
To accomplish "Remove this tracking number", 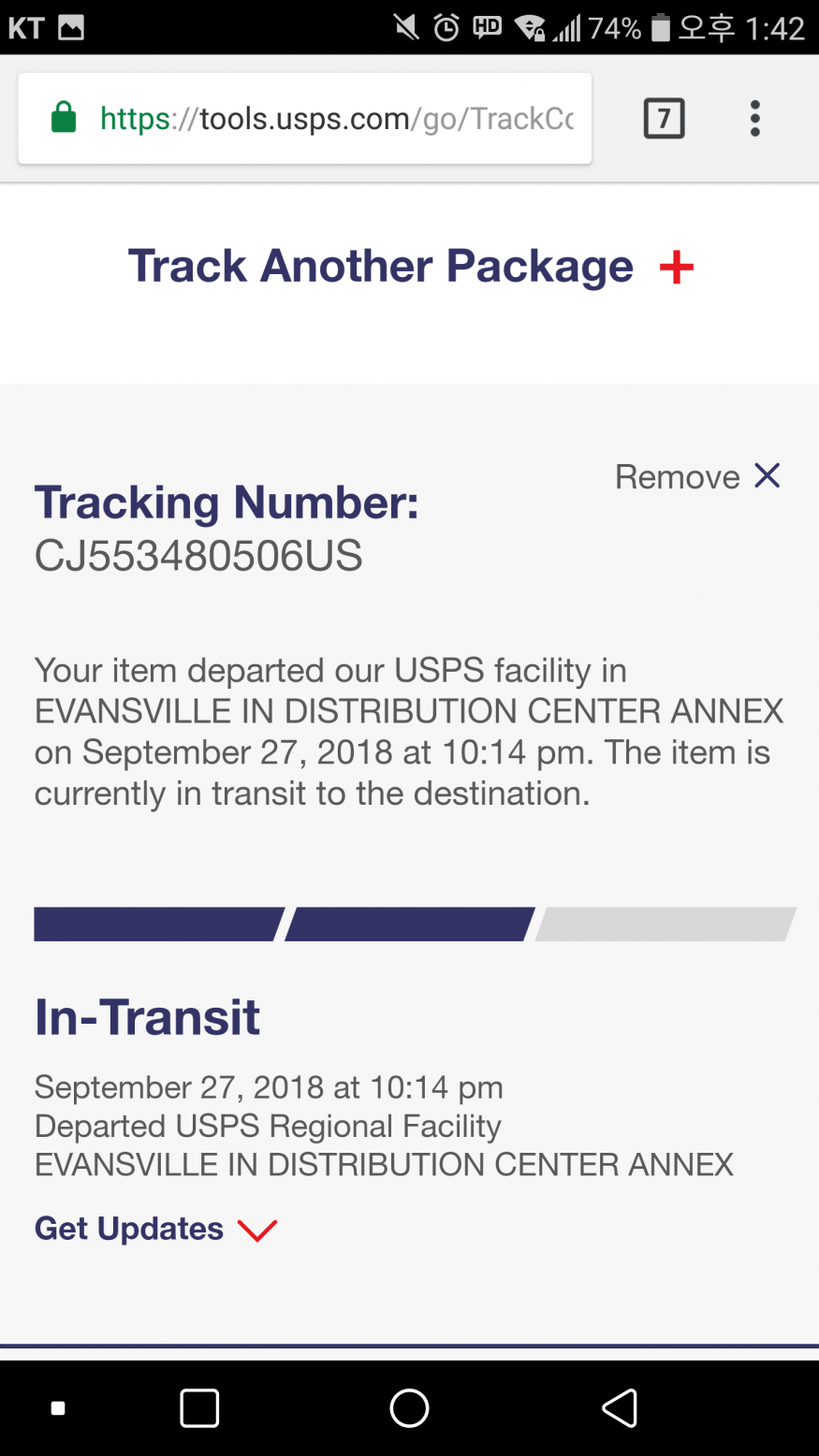I will point(697,477).
